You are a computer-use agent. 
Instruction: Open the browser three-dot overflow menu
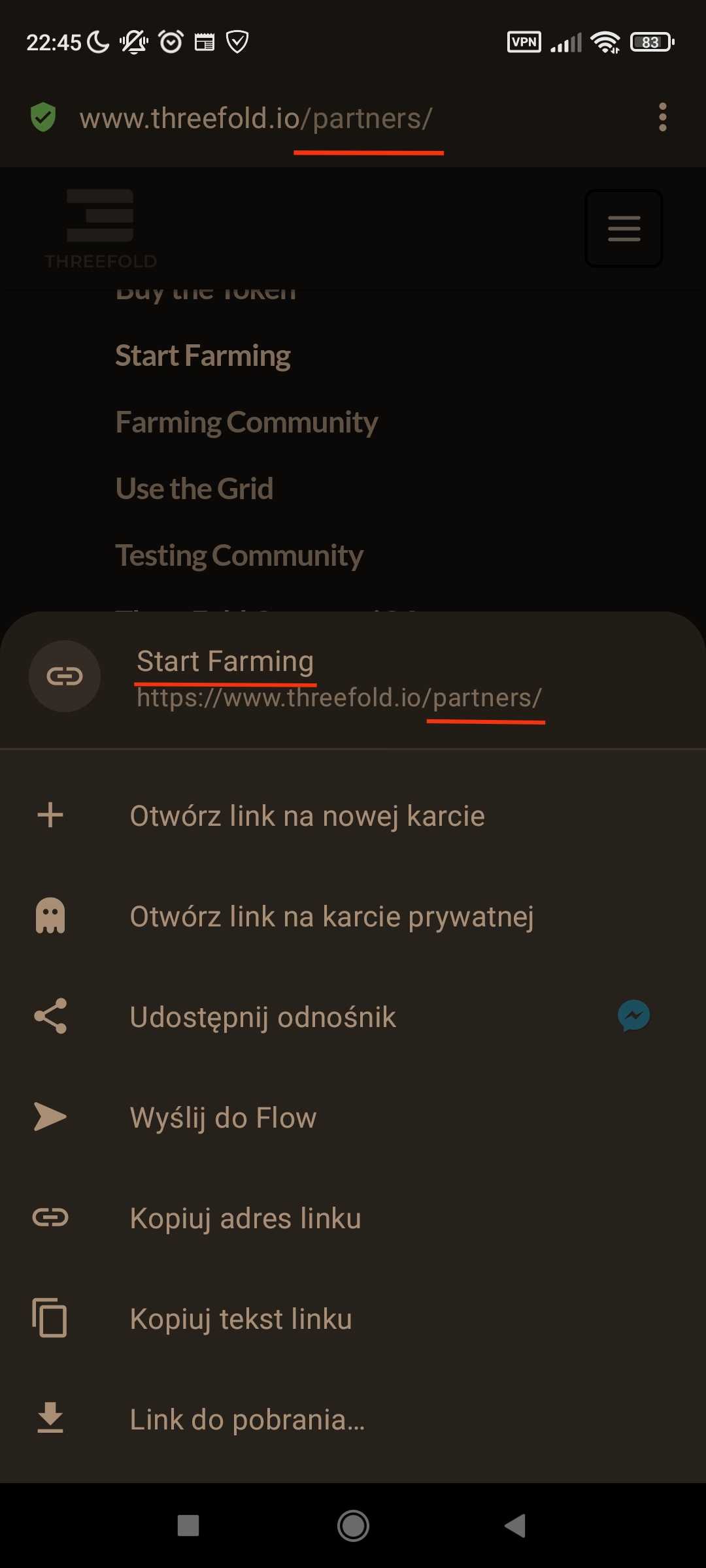click(662, 118)
